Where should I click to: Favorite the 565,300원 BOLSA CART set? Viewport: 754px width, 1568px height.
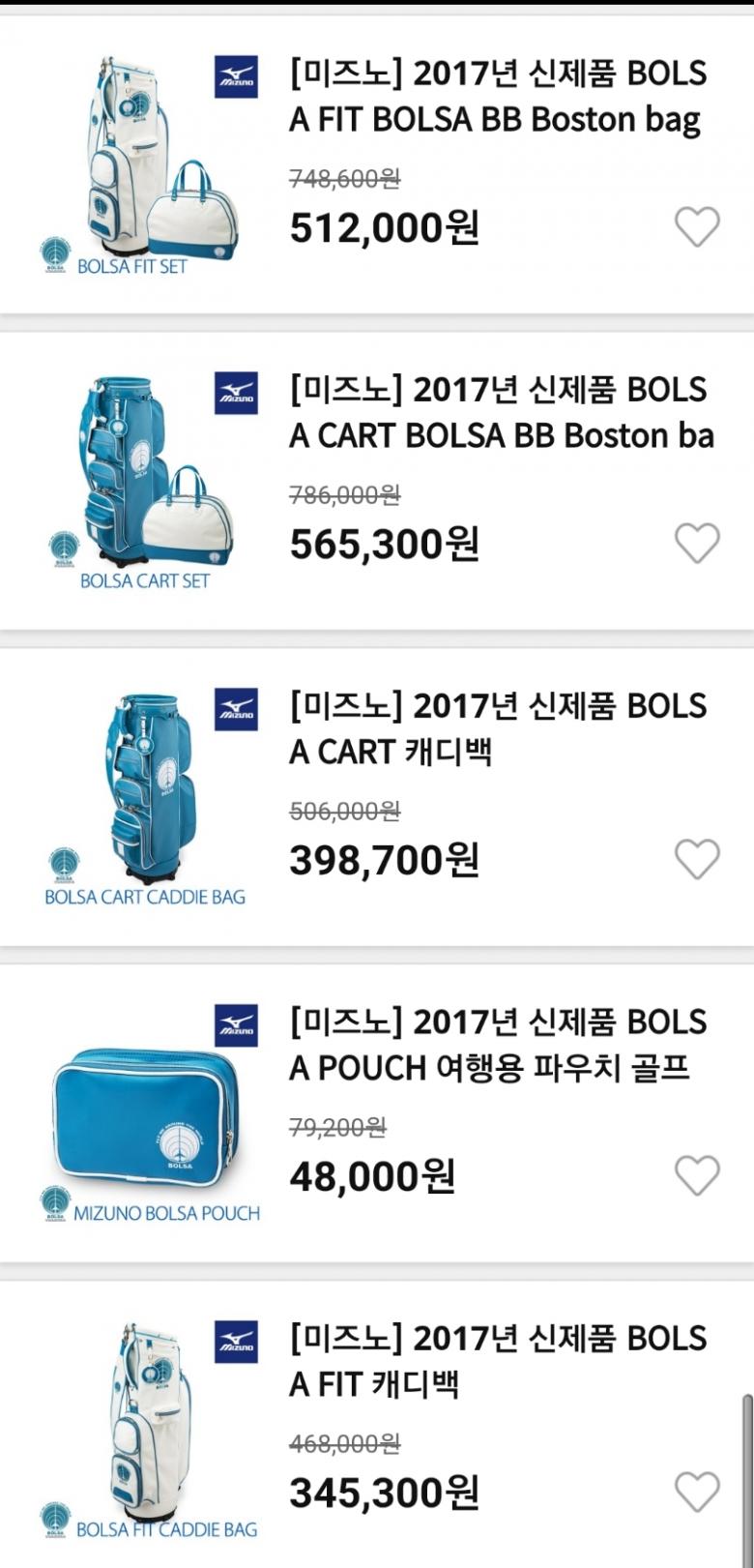(697, 544)
